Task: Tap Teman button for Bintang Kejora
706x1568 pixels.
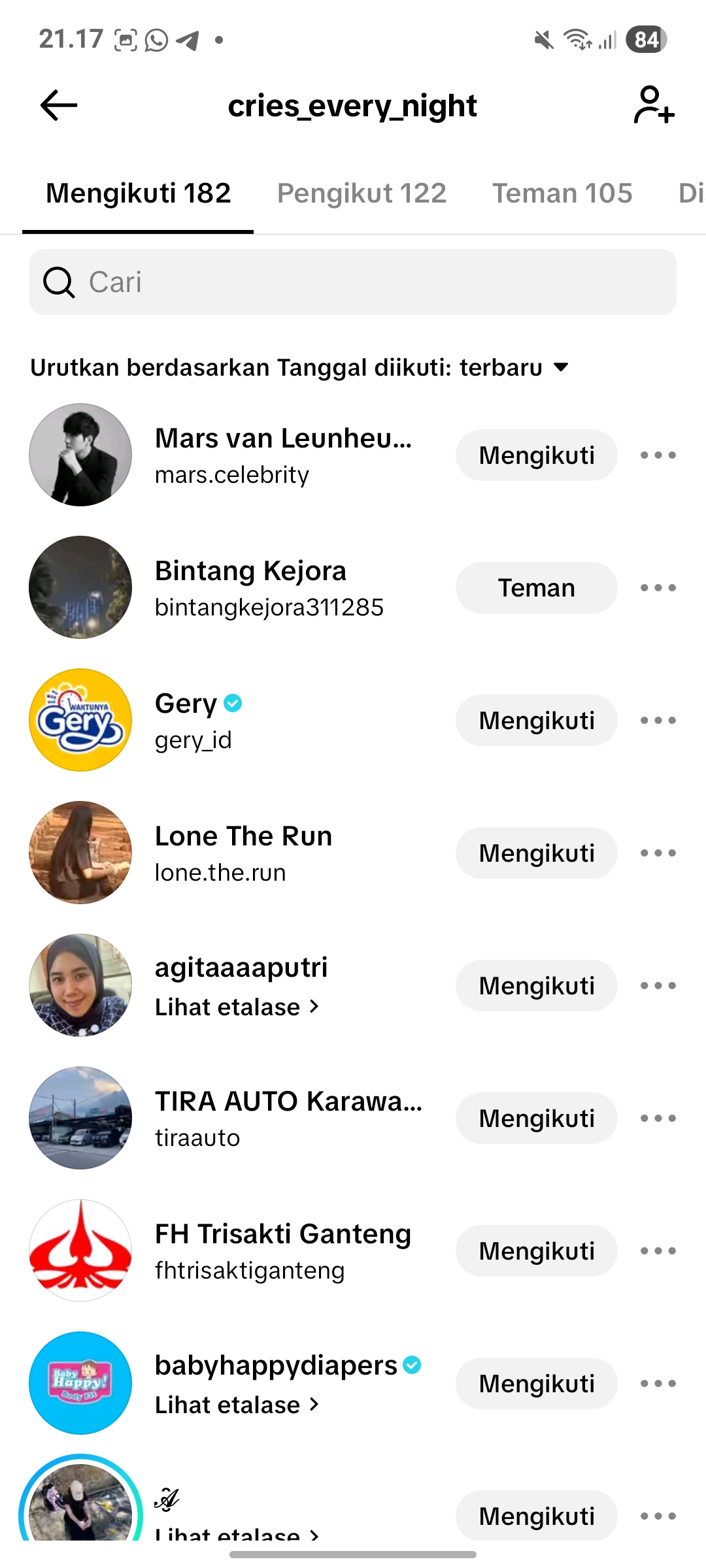Action: [536, 588]
